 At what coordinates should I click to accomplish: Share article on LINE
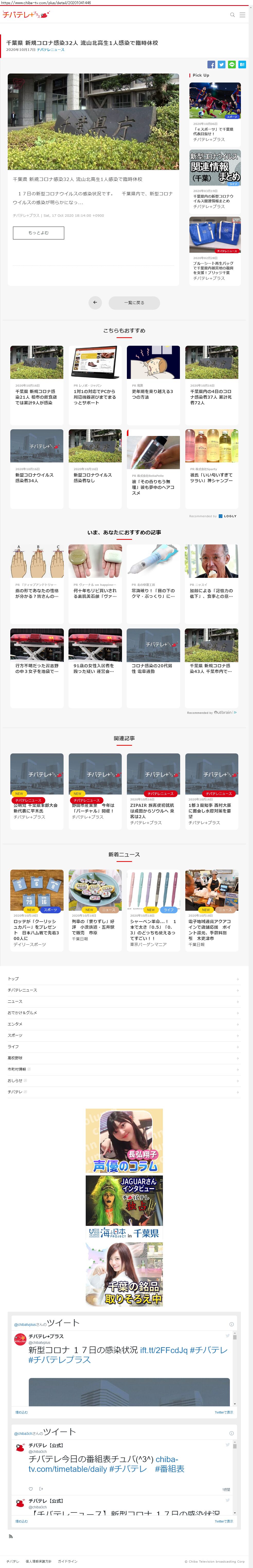232,65
